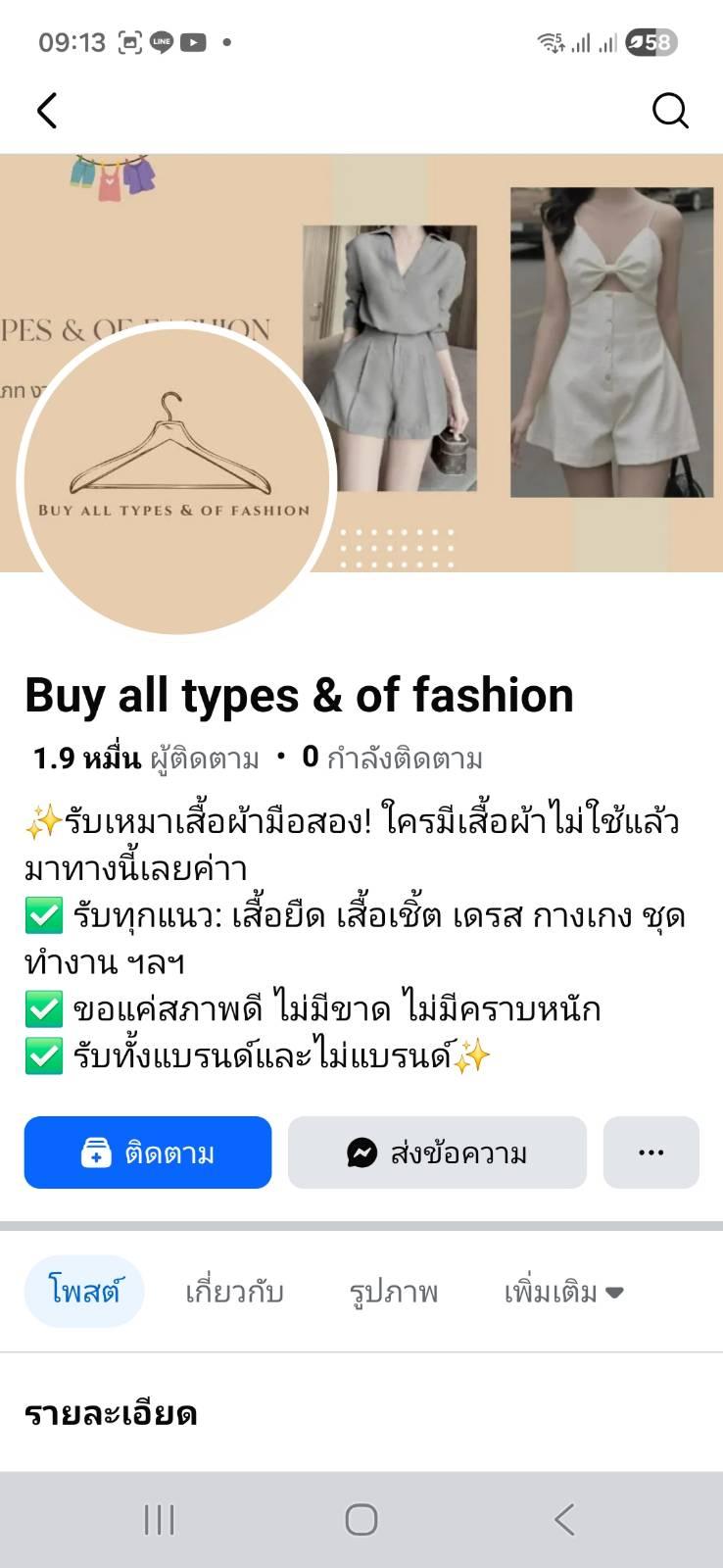This screenshot has width=723, height=1568.
Task: Go back using the top-left arrow
Action: click(x=47, y=111)
